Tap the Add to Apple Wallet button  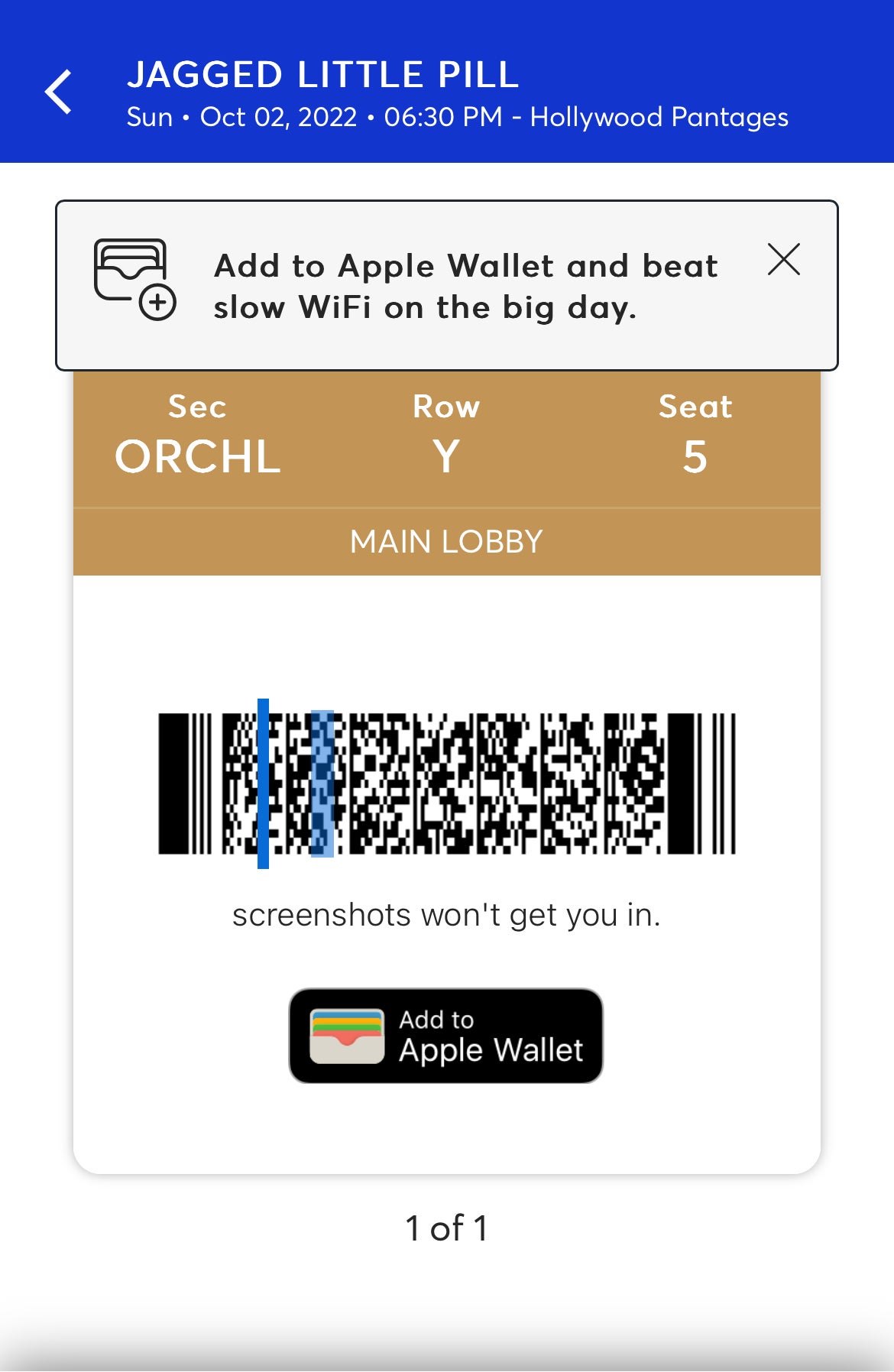pos(445,1036)
